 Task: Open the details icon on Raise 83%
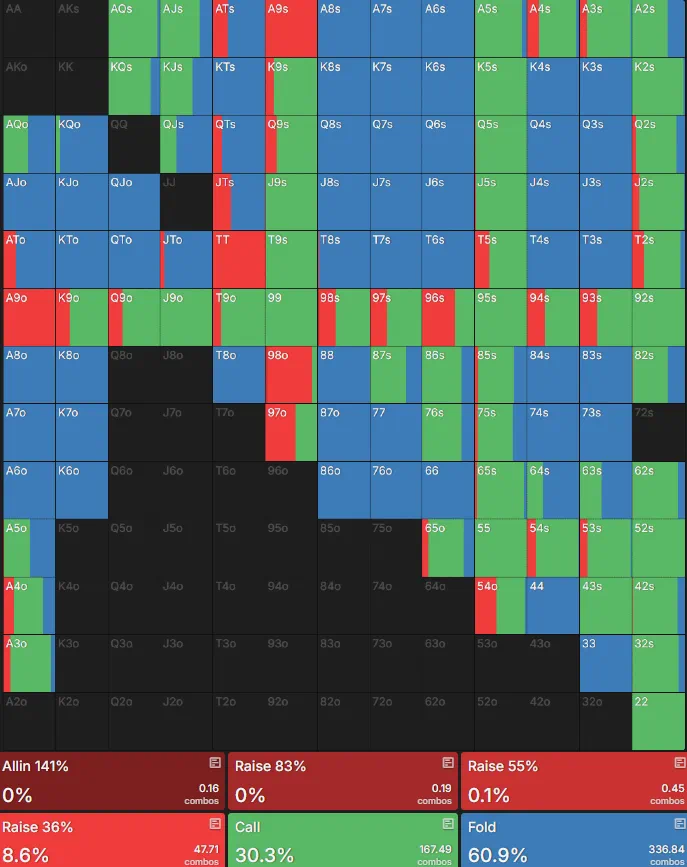(x=446, y=763)
